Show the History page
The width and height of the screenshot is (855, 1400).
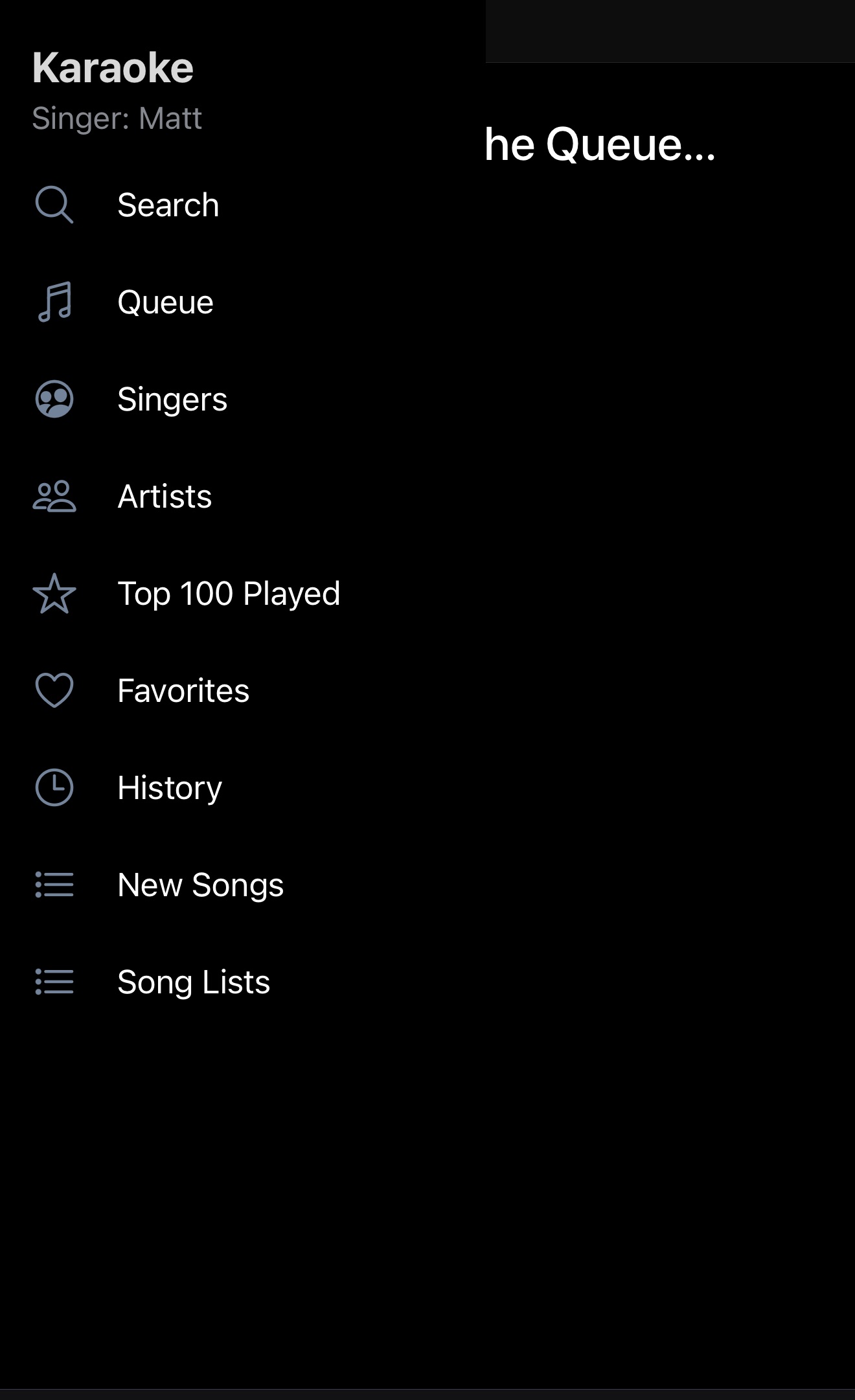170,788
